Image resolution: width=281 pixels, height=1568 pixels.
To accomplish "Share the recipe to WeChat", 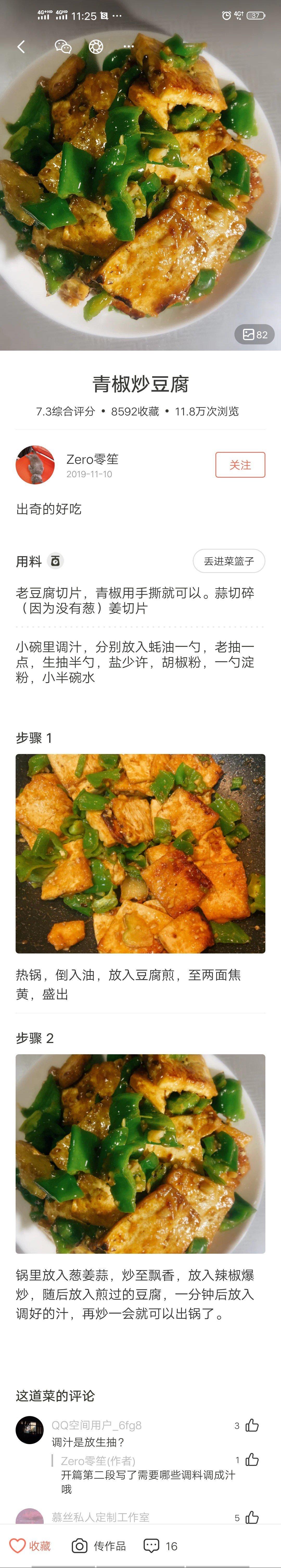I will pos(63,47).
